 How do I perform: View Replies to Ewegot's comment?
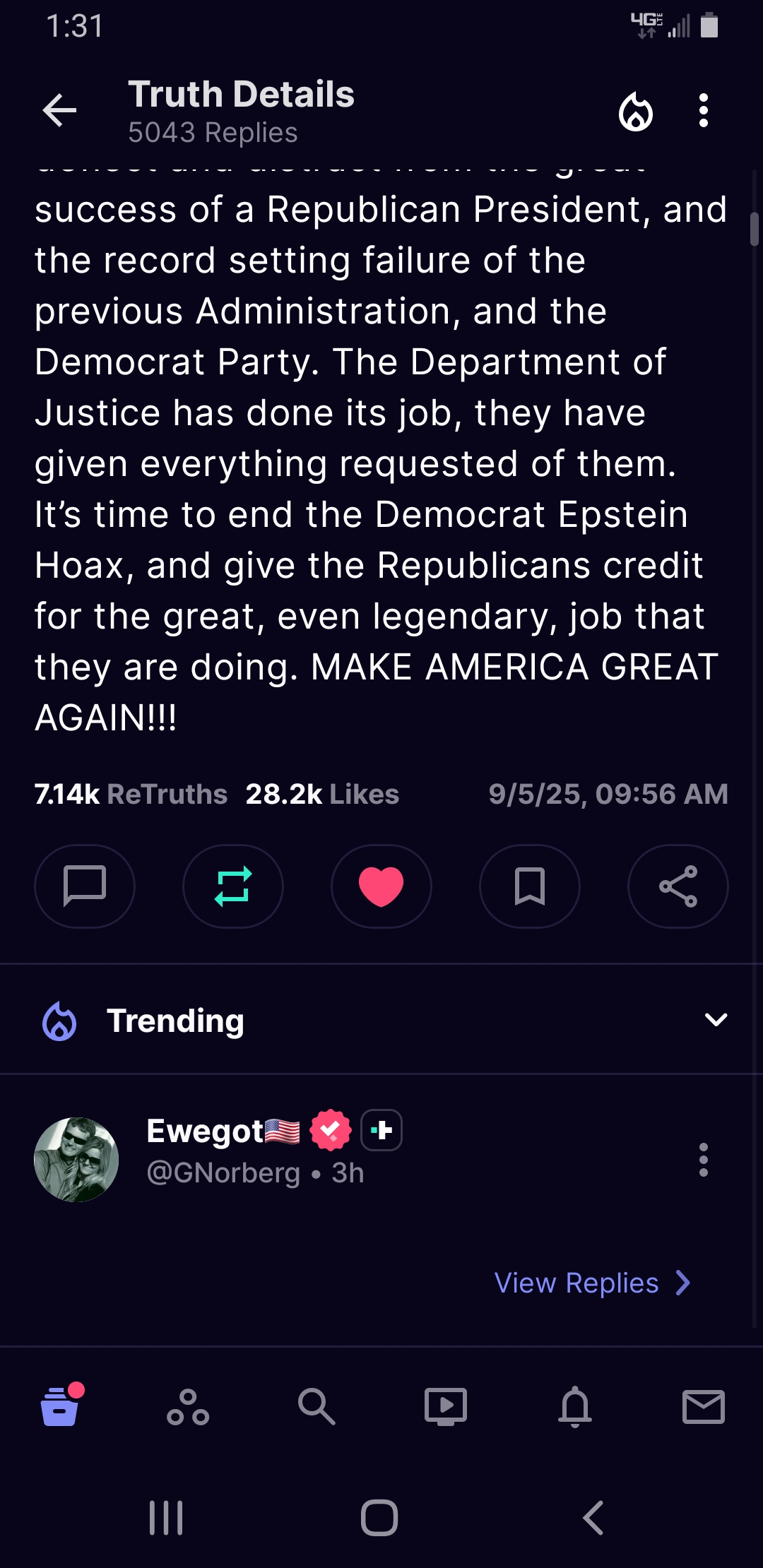592,1283
